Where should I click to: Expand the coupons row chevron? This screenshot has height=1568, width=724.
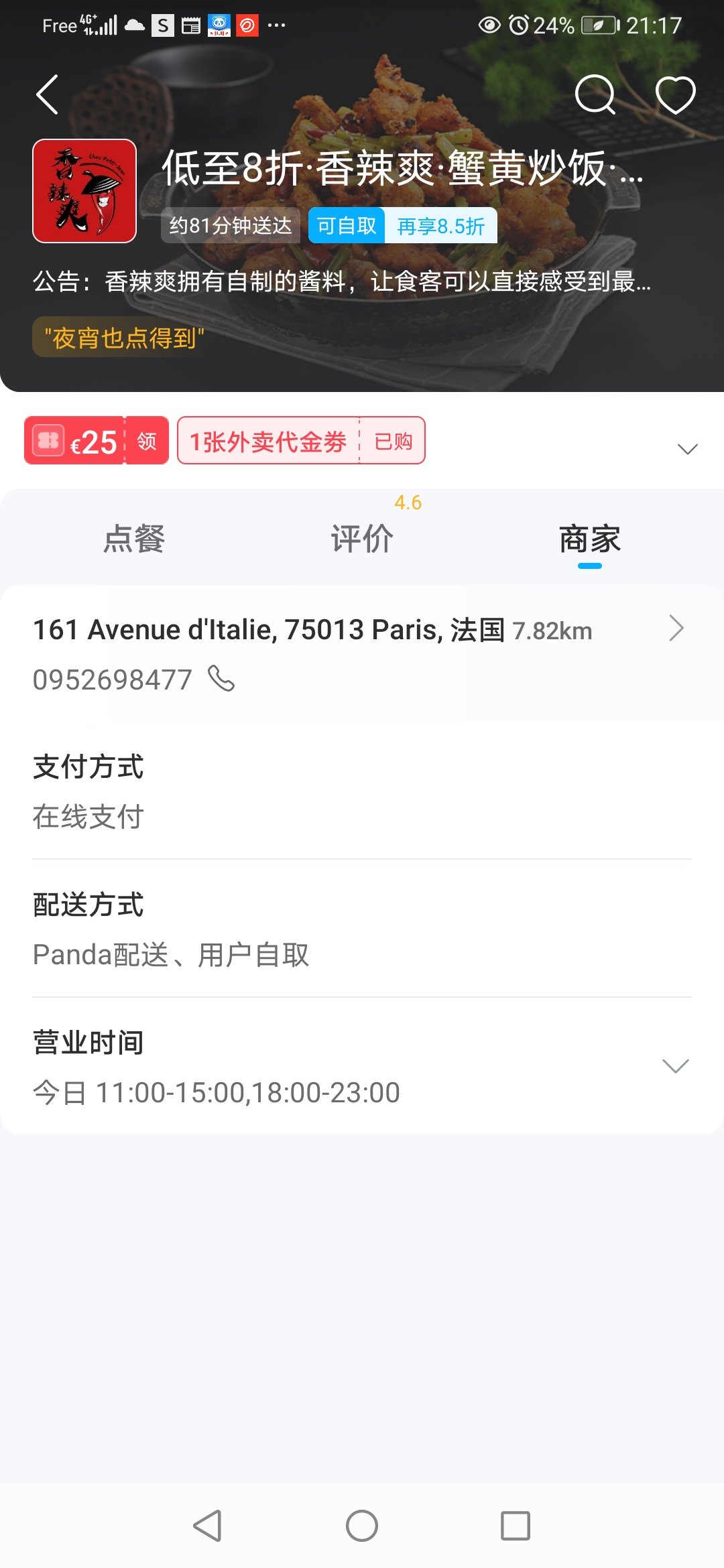687,448
